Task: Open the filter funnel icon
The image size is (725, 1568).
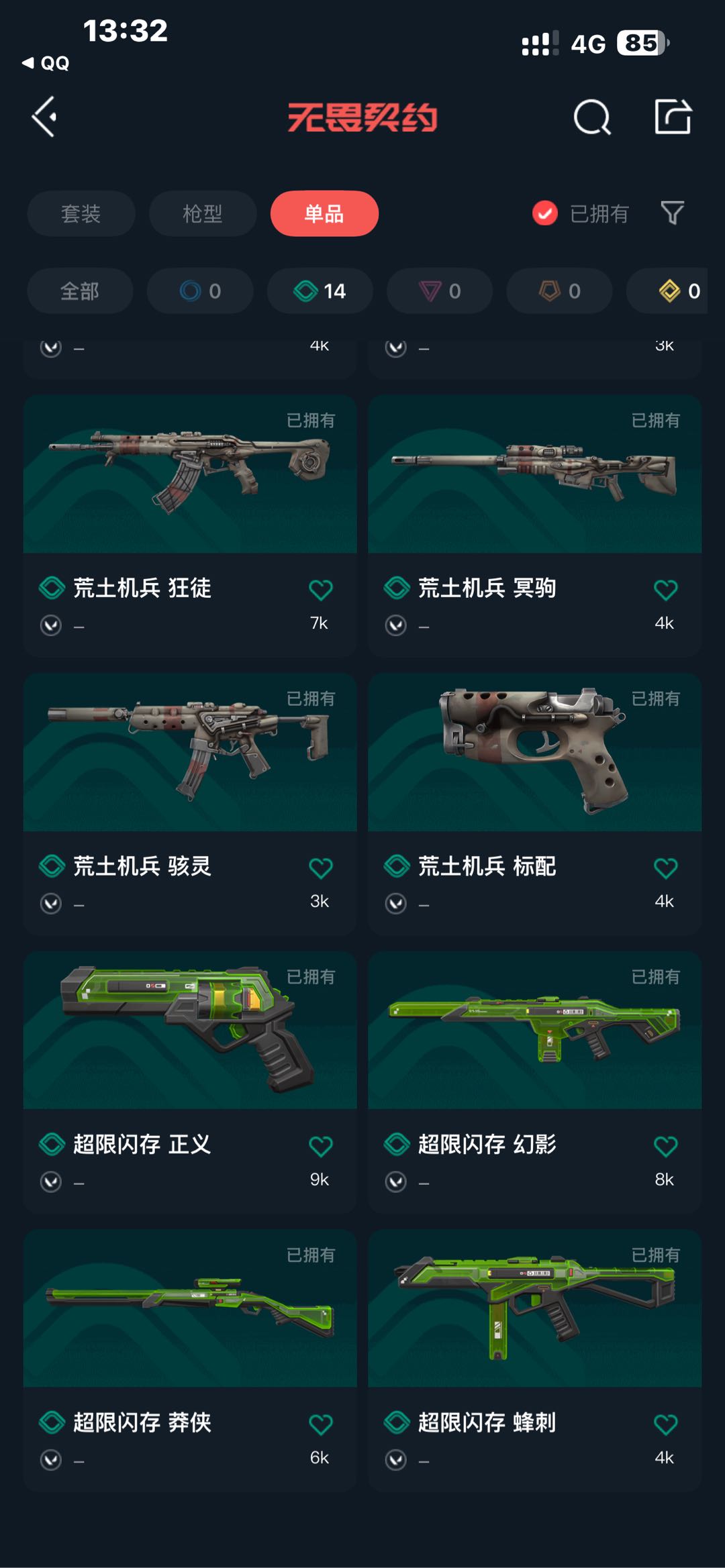Action: point(672,213)
